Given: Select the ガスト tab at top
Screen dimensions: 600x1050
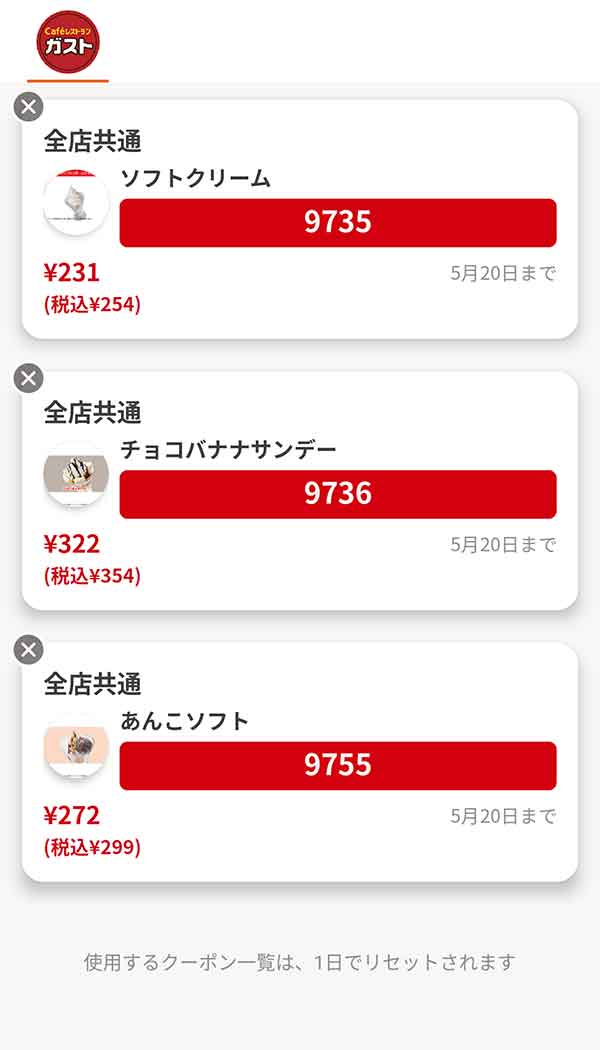Looking at the screenshot, I should click(68, 41).
